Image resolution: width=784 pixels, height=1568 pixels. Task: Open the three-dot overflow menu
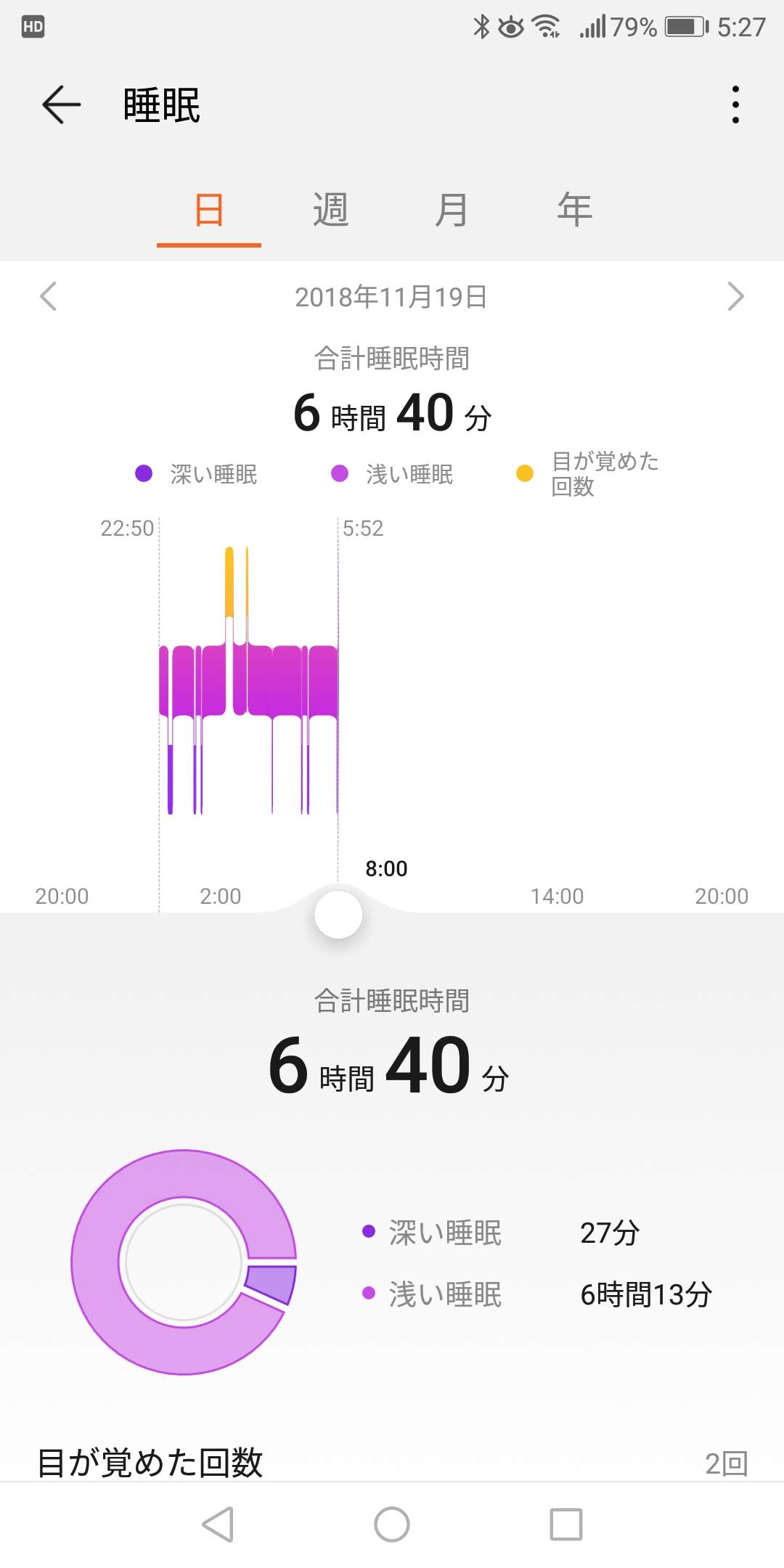pyautogui.click(x=735, y=105)
